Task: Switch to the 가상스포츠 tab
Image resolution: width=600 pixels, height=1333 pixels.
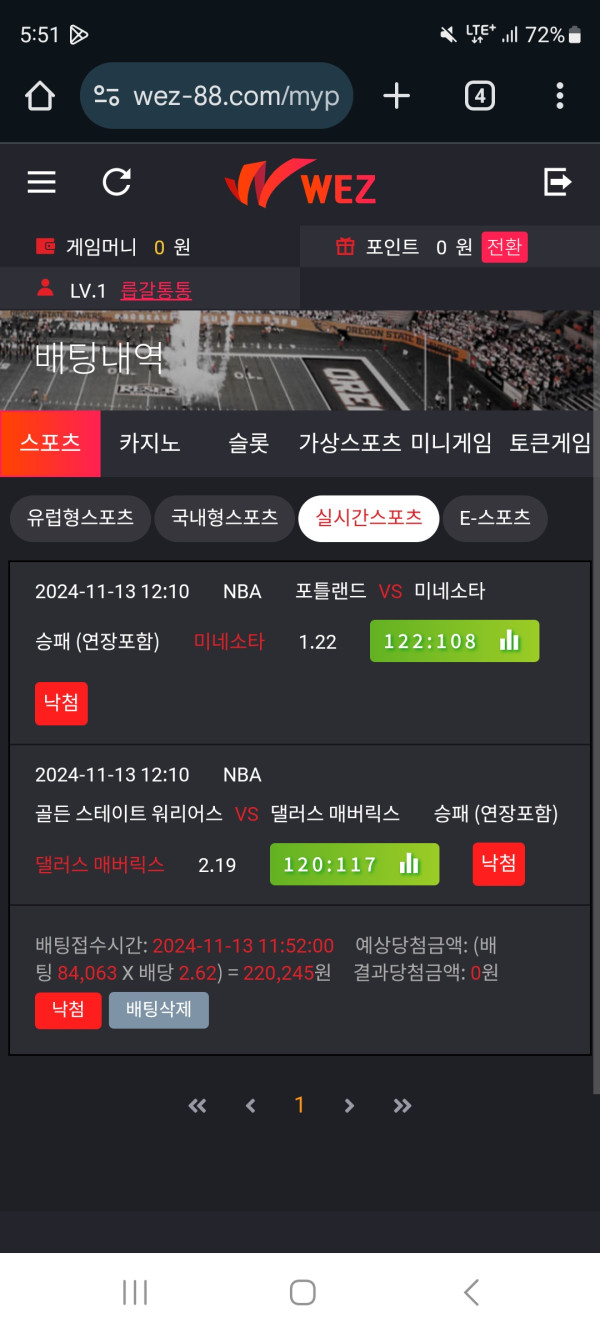Action: (x=349, y=443)
